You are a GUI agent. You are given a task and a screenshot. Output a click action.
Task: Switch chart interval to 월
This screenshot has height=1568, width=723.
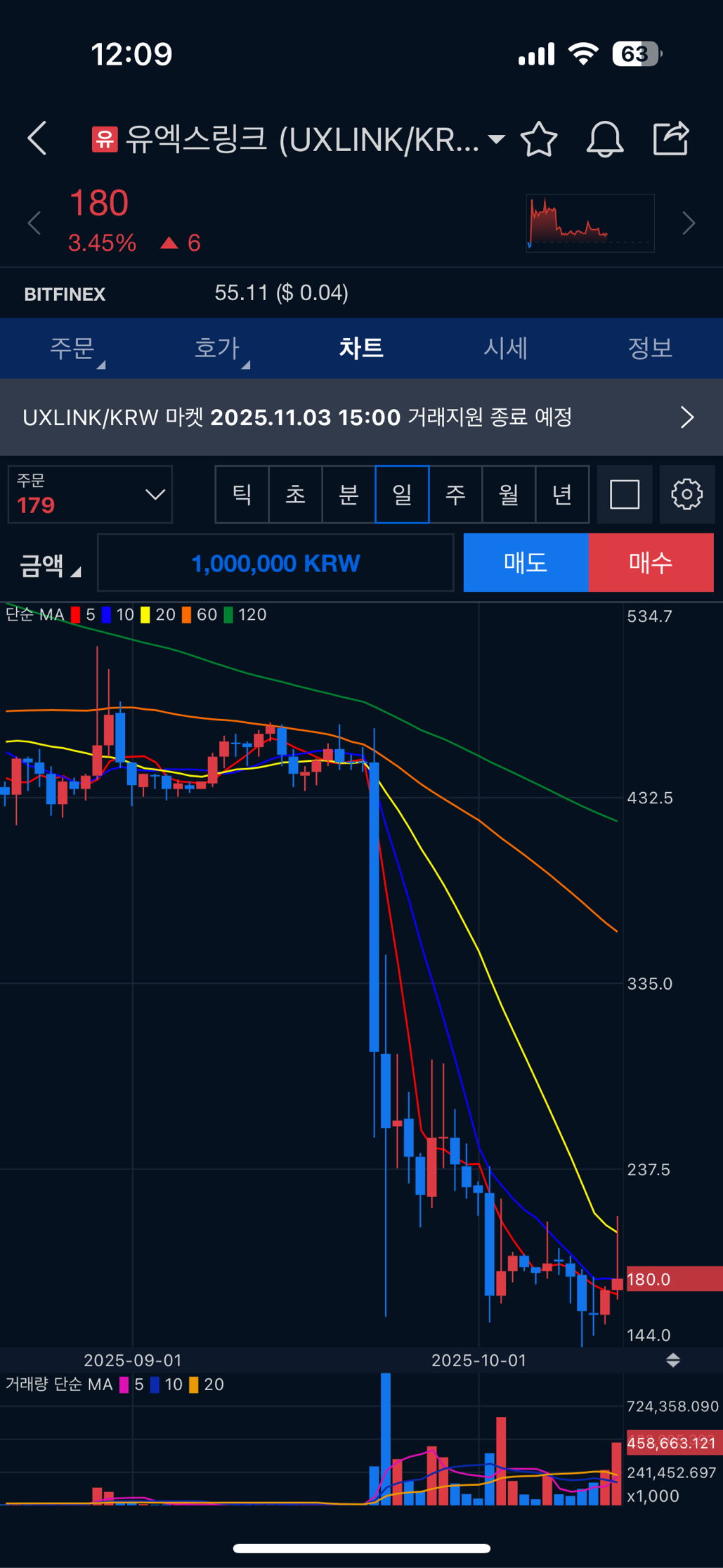(509, 494)
